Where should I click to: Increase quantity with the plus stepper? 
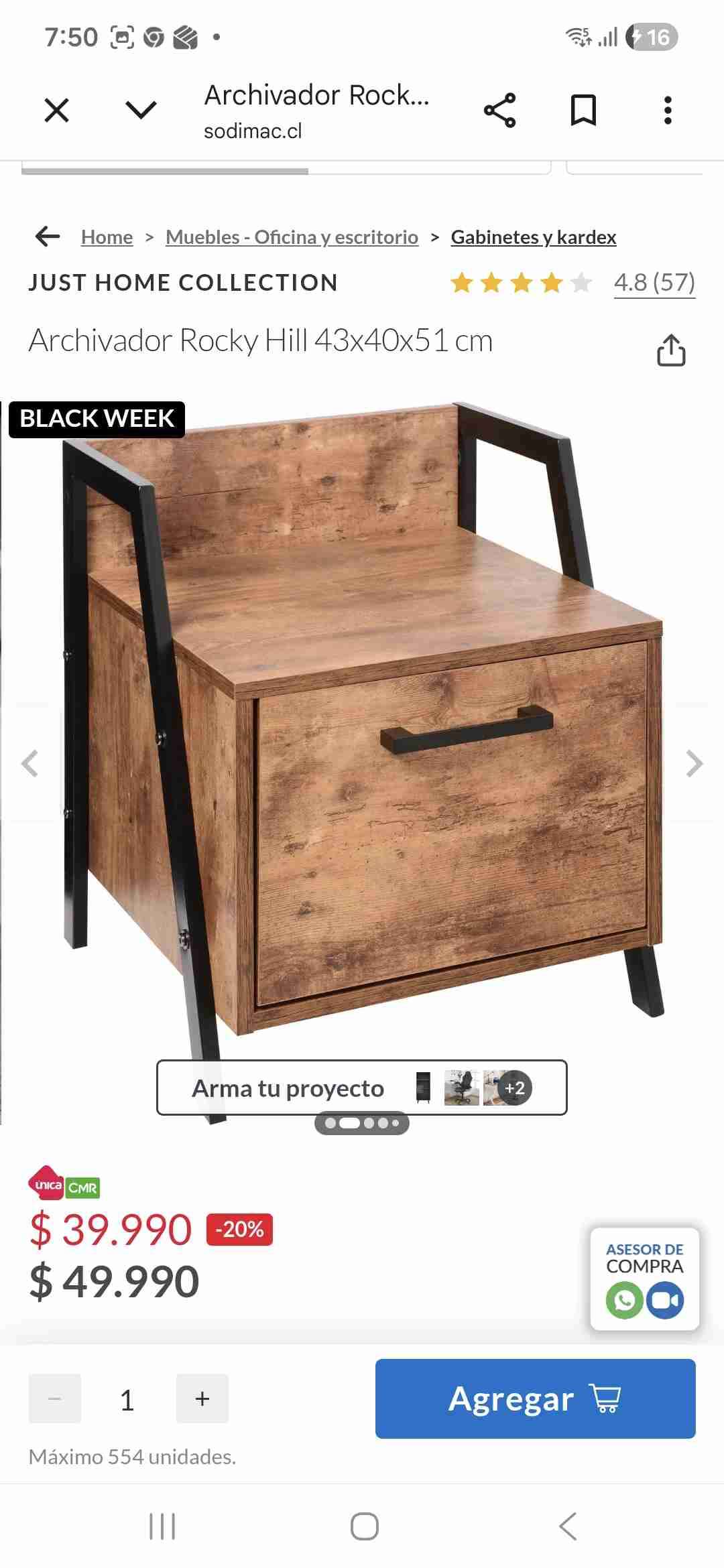202,1398
